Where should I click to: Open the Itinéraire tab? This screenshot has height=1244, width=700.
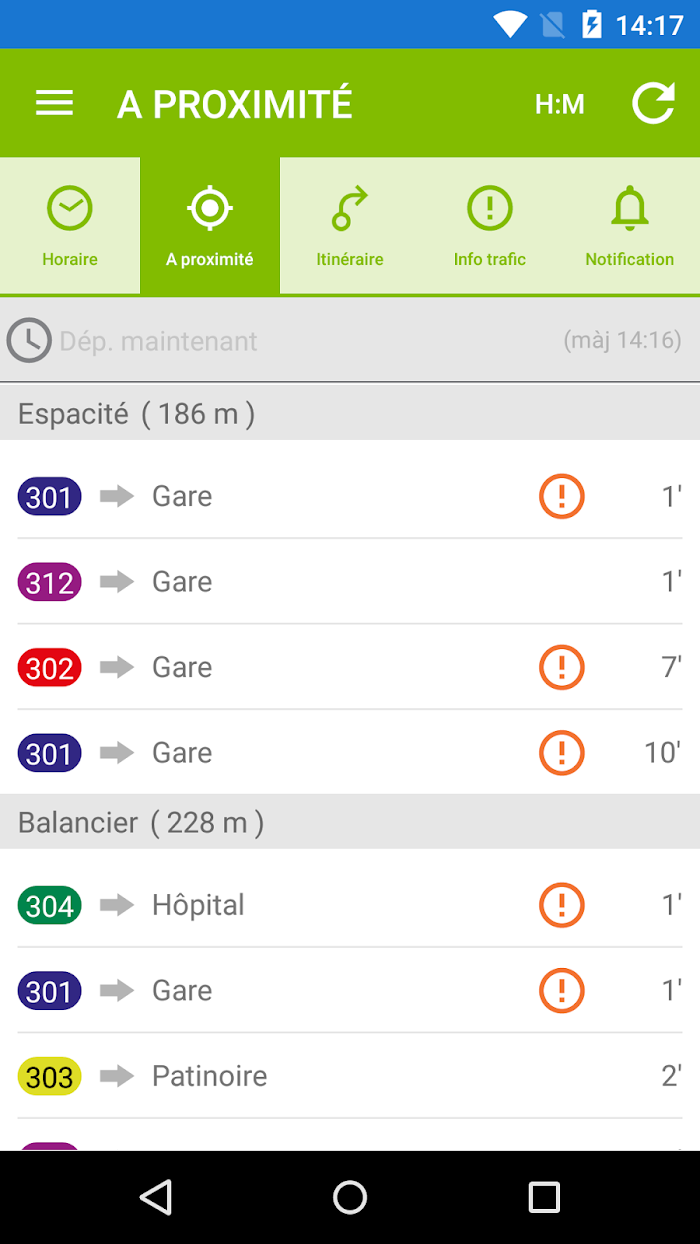[x=350, y=226]
